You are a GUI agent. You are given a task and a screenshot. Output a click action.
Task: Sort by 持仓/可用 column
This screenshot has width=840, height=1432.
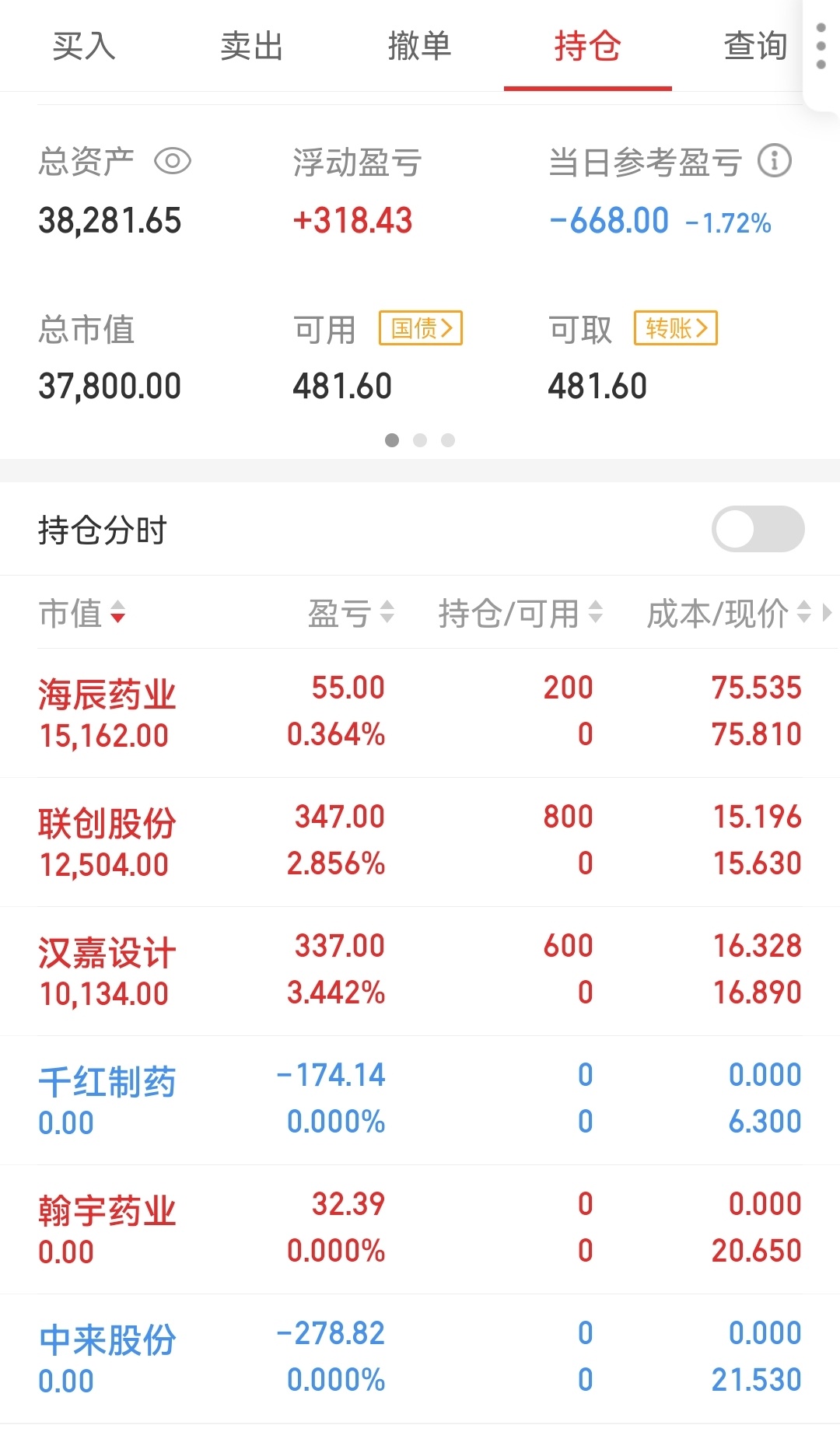(520, 614)
